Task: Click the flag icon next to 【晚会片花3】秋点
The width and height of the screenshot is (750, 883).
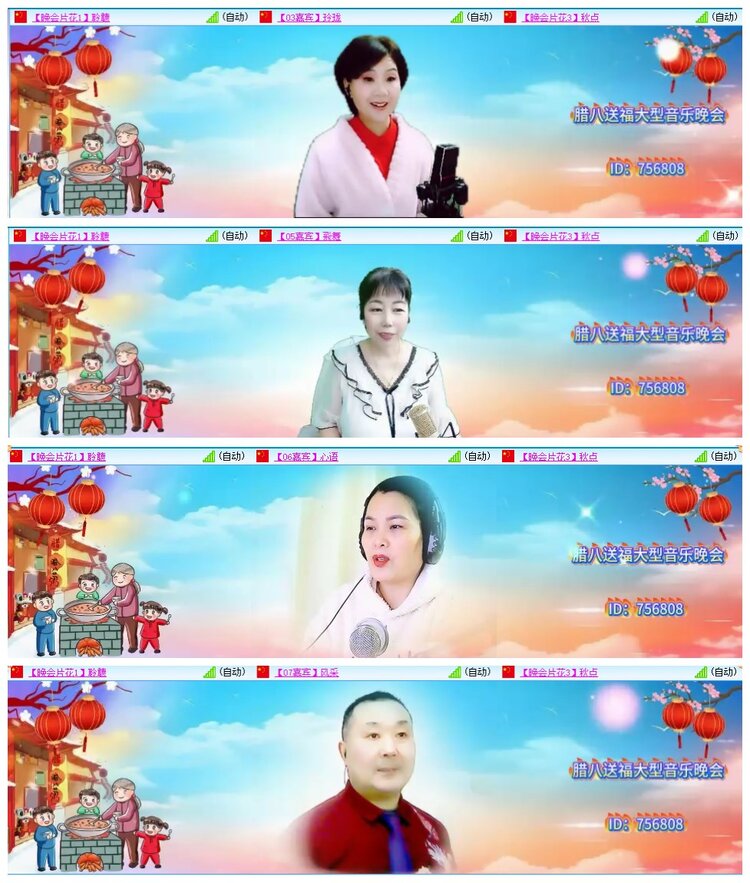Action: pyautogui.click(x=512, y=14)
